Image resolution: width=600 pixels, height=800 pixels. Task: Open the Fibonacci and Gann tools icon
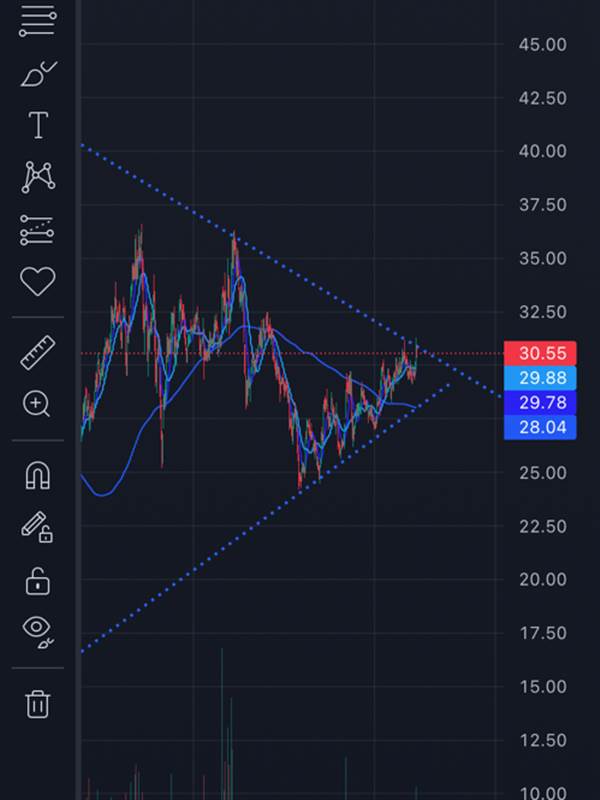37,18
